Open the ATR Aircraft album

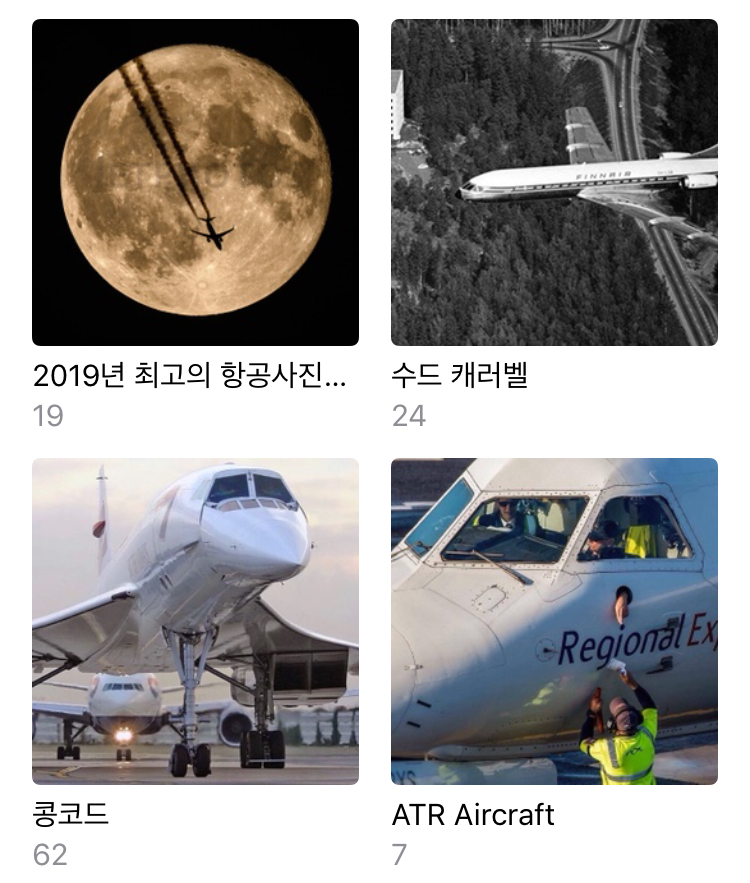(554, 621)
